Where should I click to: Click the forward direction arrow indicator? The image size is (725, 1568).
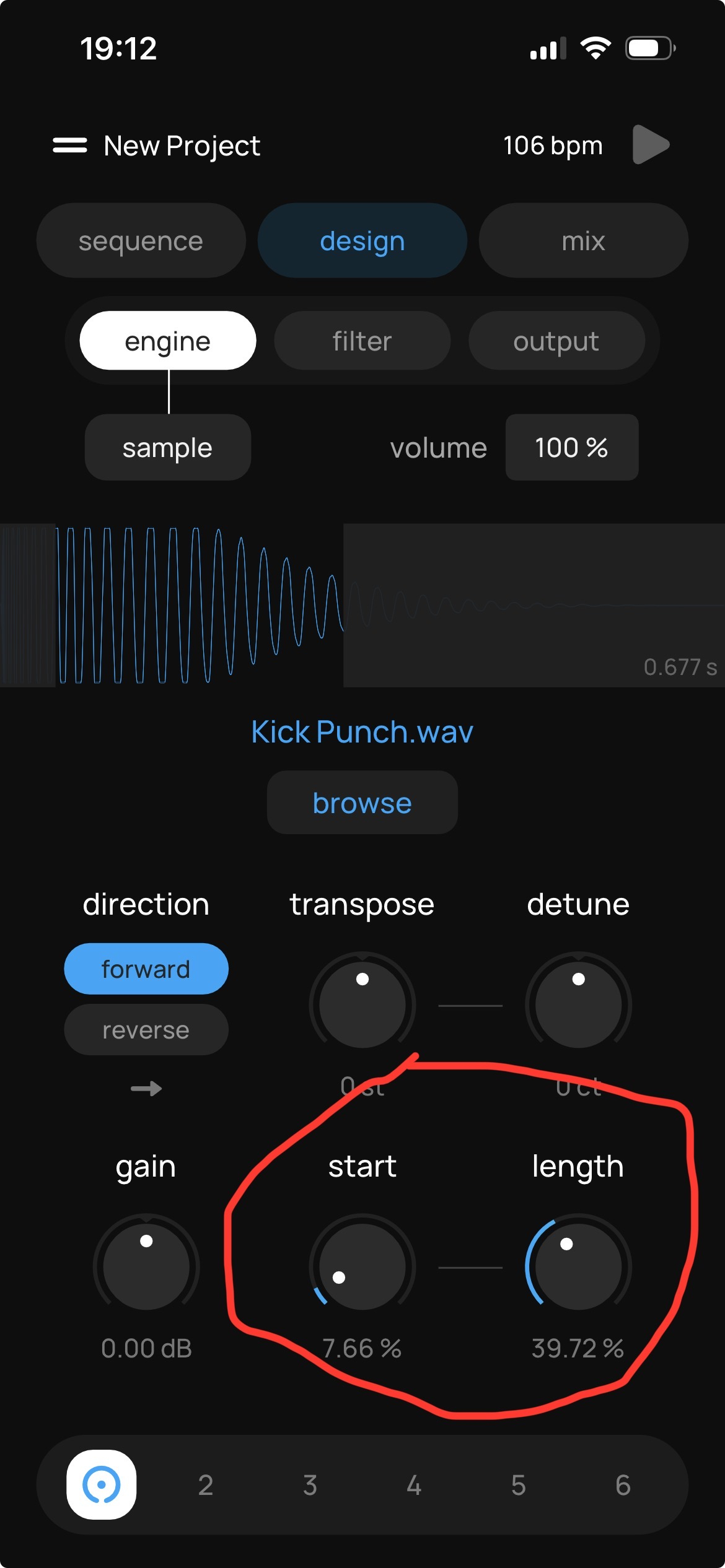coord(146,1089)
